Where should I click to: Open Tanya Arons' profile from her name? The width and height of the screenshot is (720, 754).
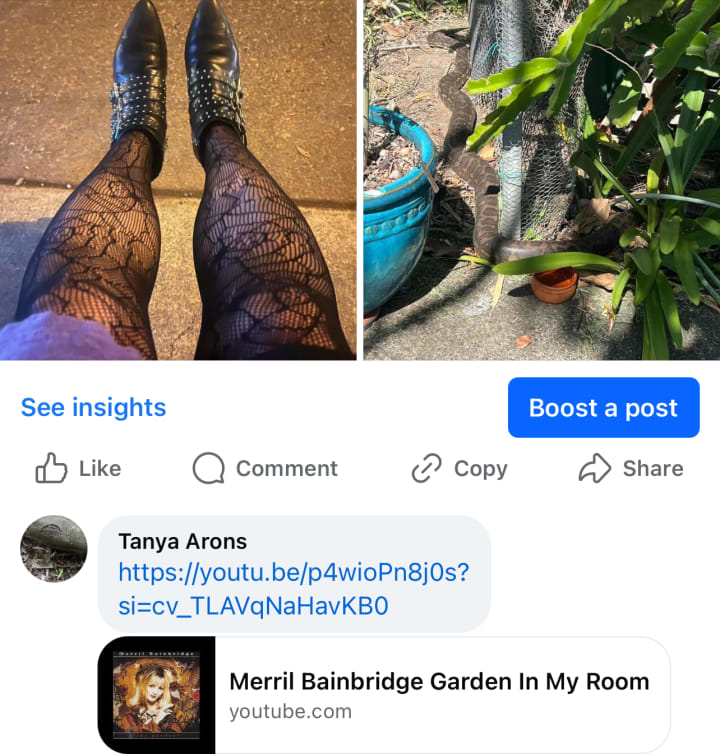tap(182, 542)
